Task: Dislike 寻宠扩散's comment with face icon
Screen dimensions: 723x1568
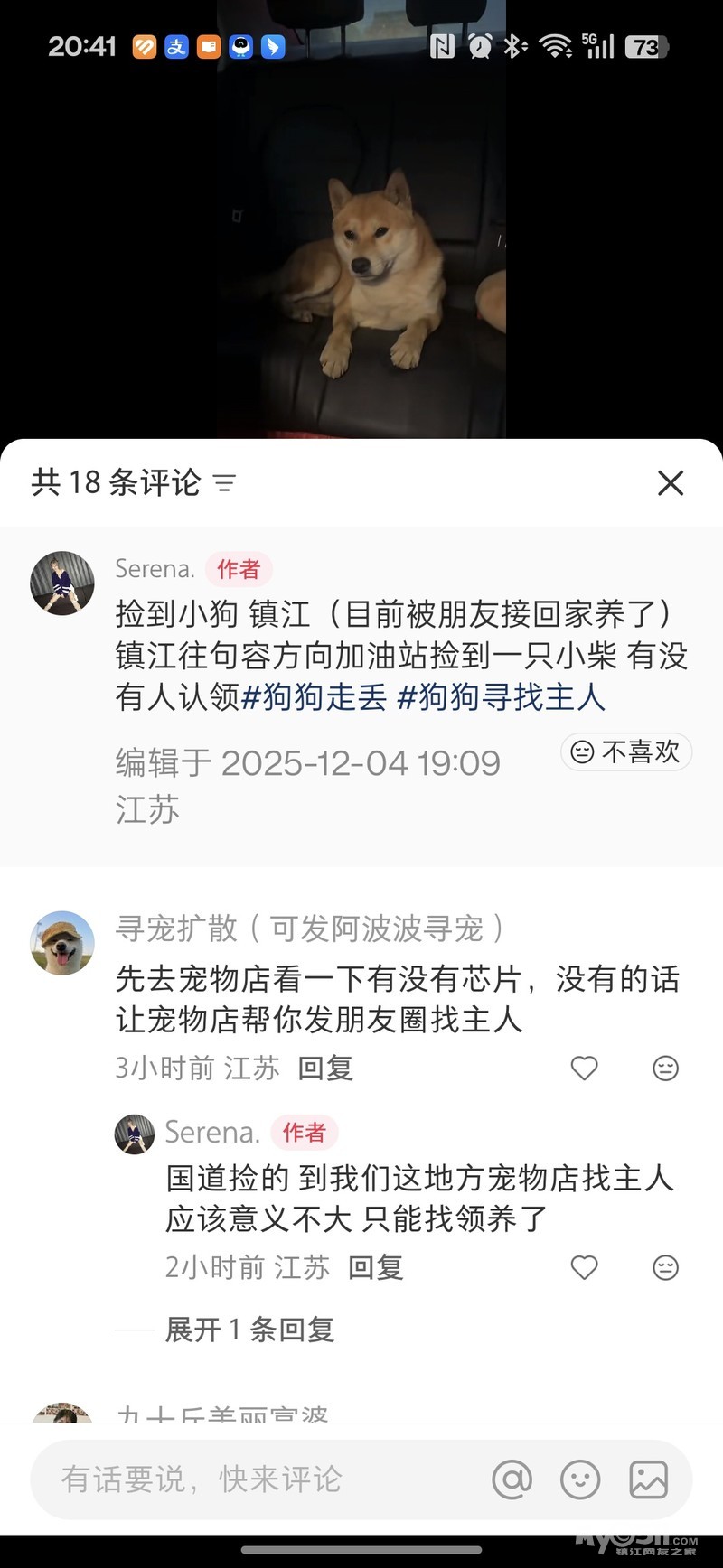Action: pyautogui.click(x=665, y=1069)
